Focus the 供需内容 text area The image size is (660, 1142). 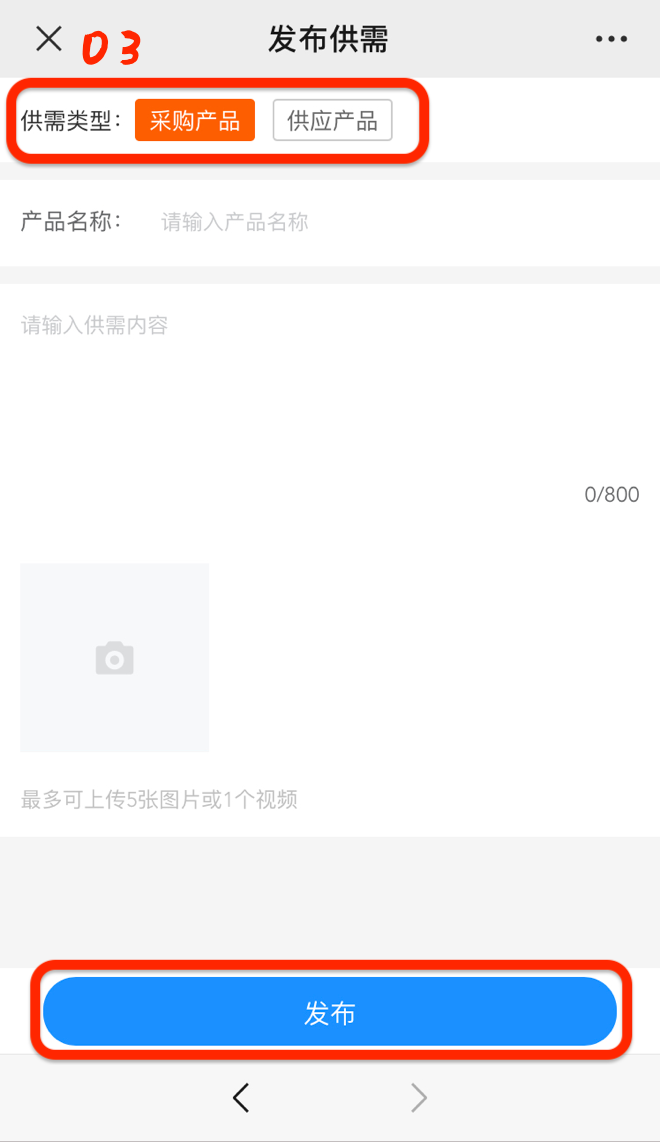pyautogui.click(x=329, y=401)
